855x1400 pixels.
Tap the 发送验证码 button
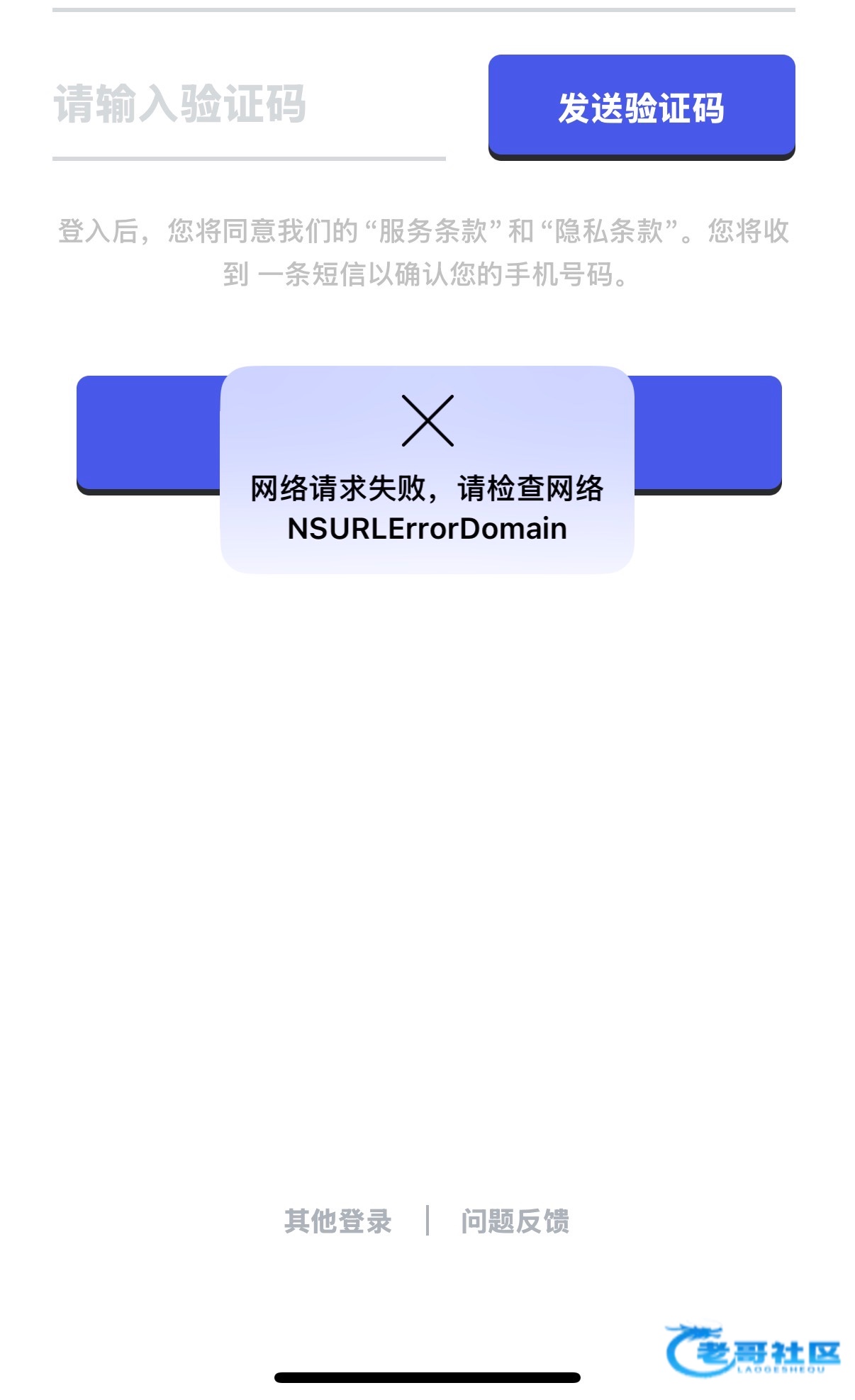[x=641, y=107]
